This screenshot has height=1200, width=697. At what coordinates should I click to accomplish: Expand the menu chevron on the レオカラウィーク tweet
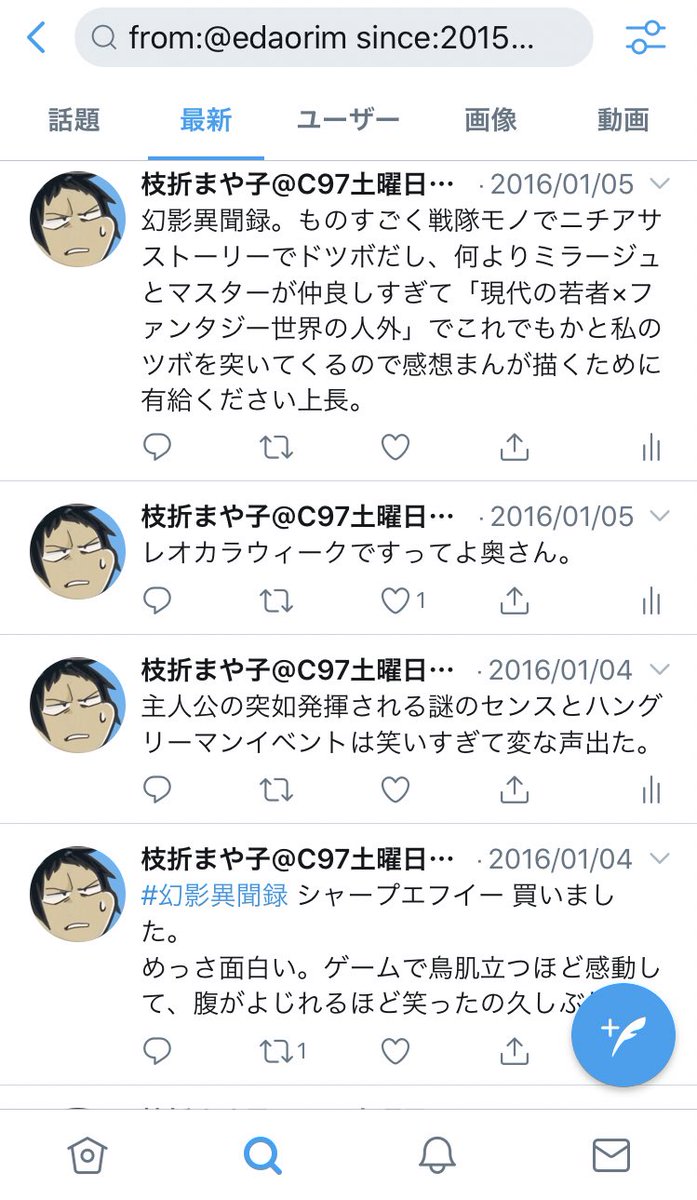coord(659,516)
